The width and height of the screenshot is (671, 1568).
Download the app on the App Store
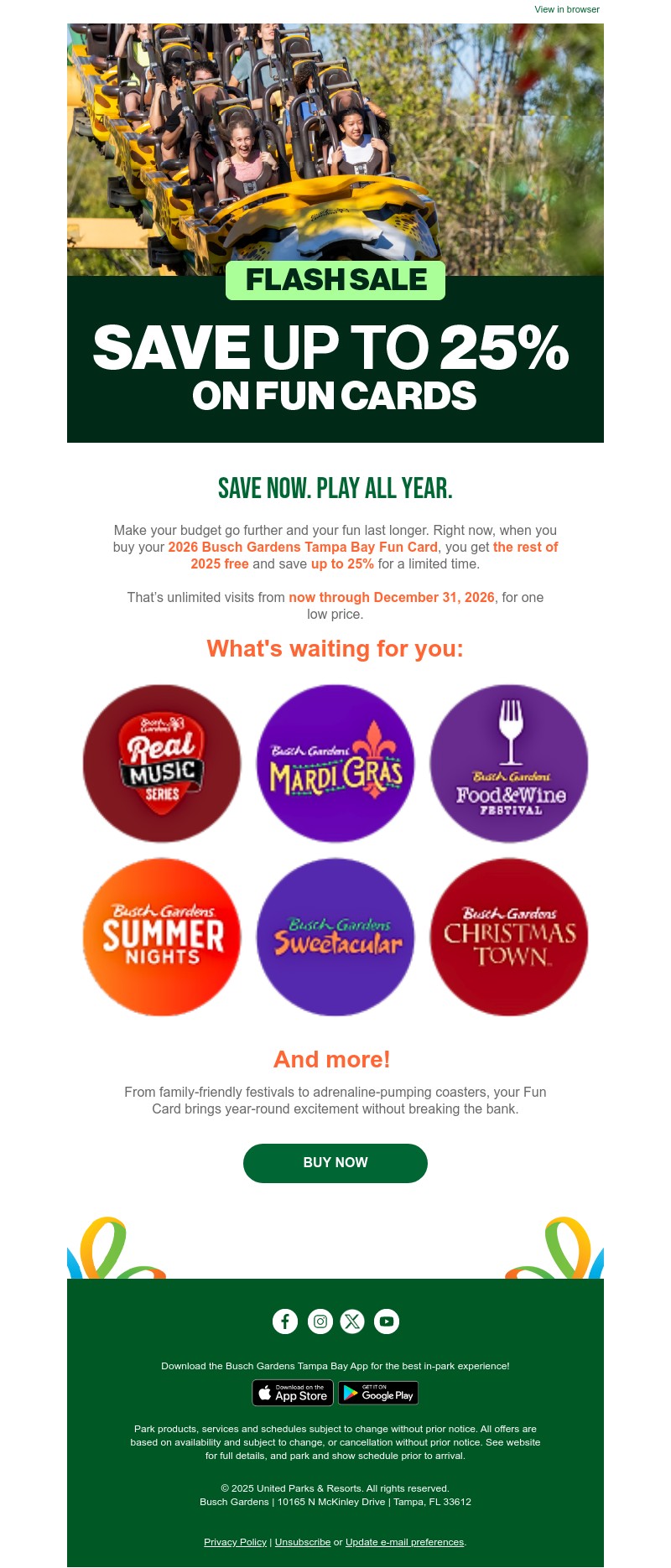tap(293, 1393)
